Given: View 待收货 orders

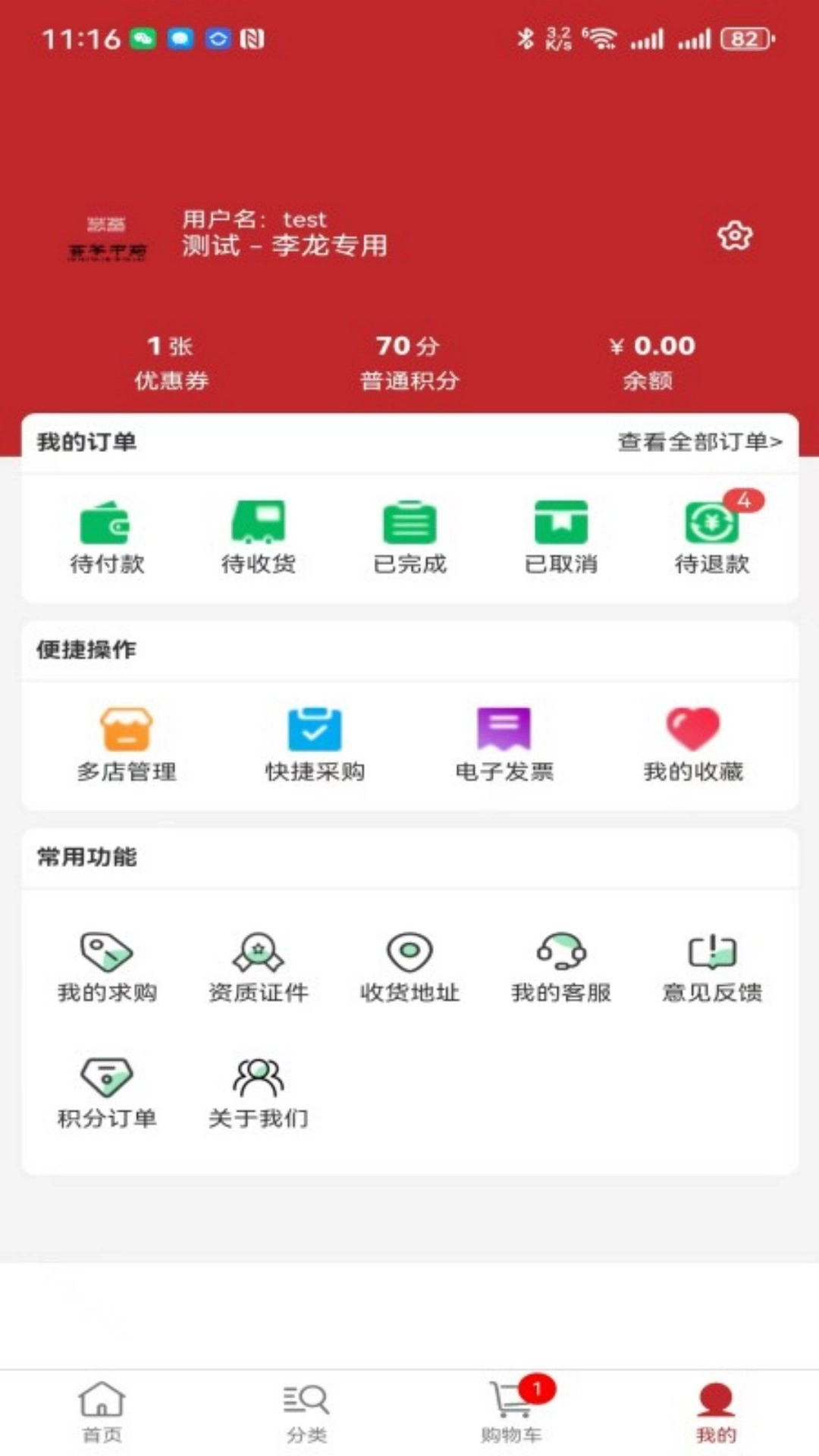Looking at the screenshot, I should (258, 537).
